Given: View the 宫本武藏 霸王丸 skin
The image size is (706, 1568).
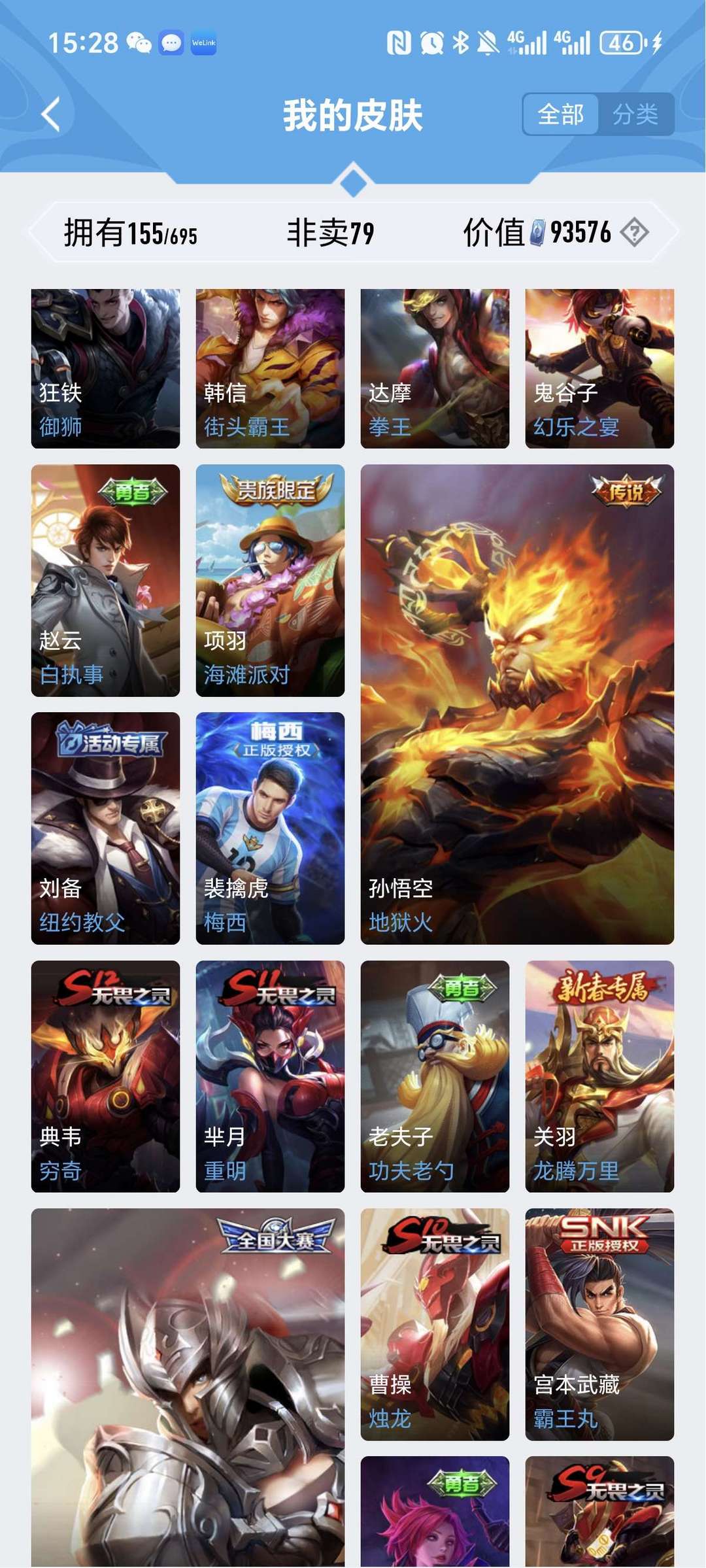Looking at the screenshot, I should pos(599,1324).
